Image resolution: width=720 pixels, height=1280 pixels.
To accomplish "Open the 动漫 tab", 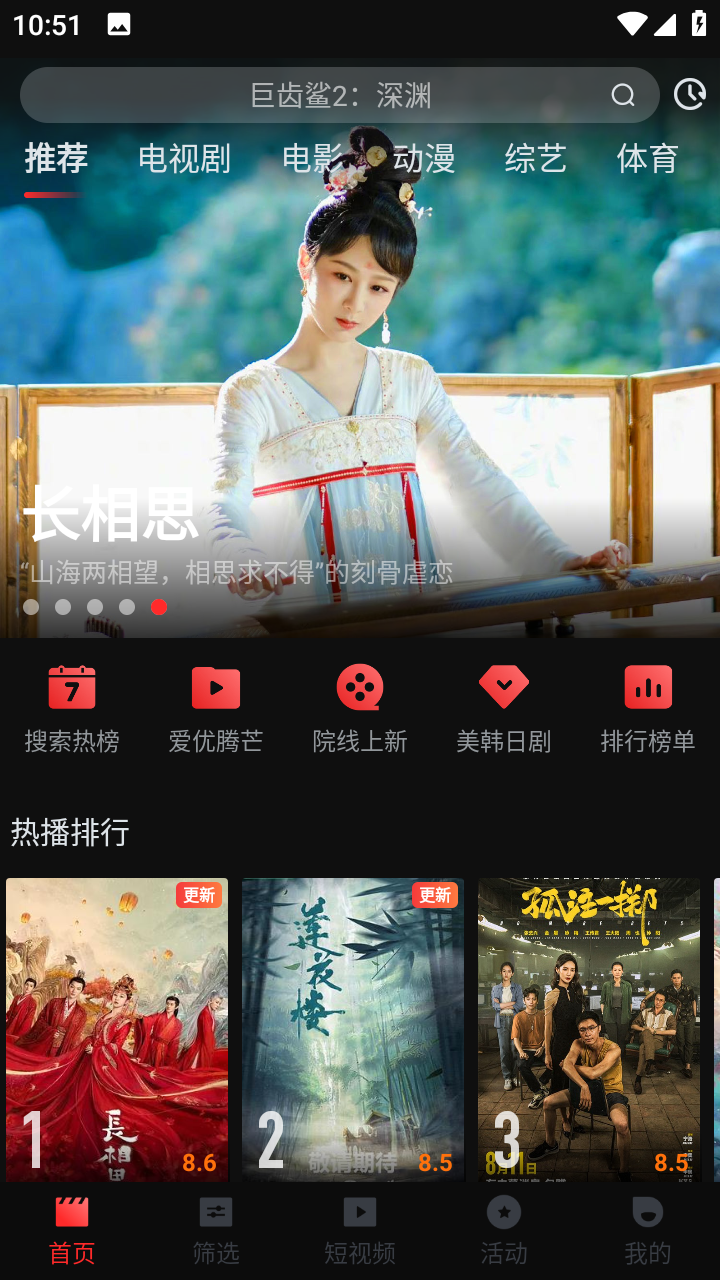I will (x=427, y=159).
